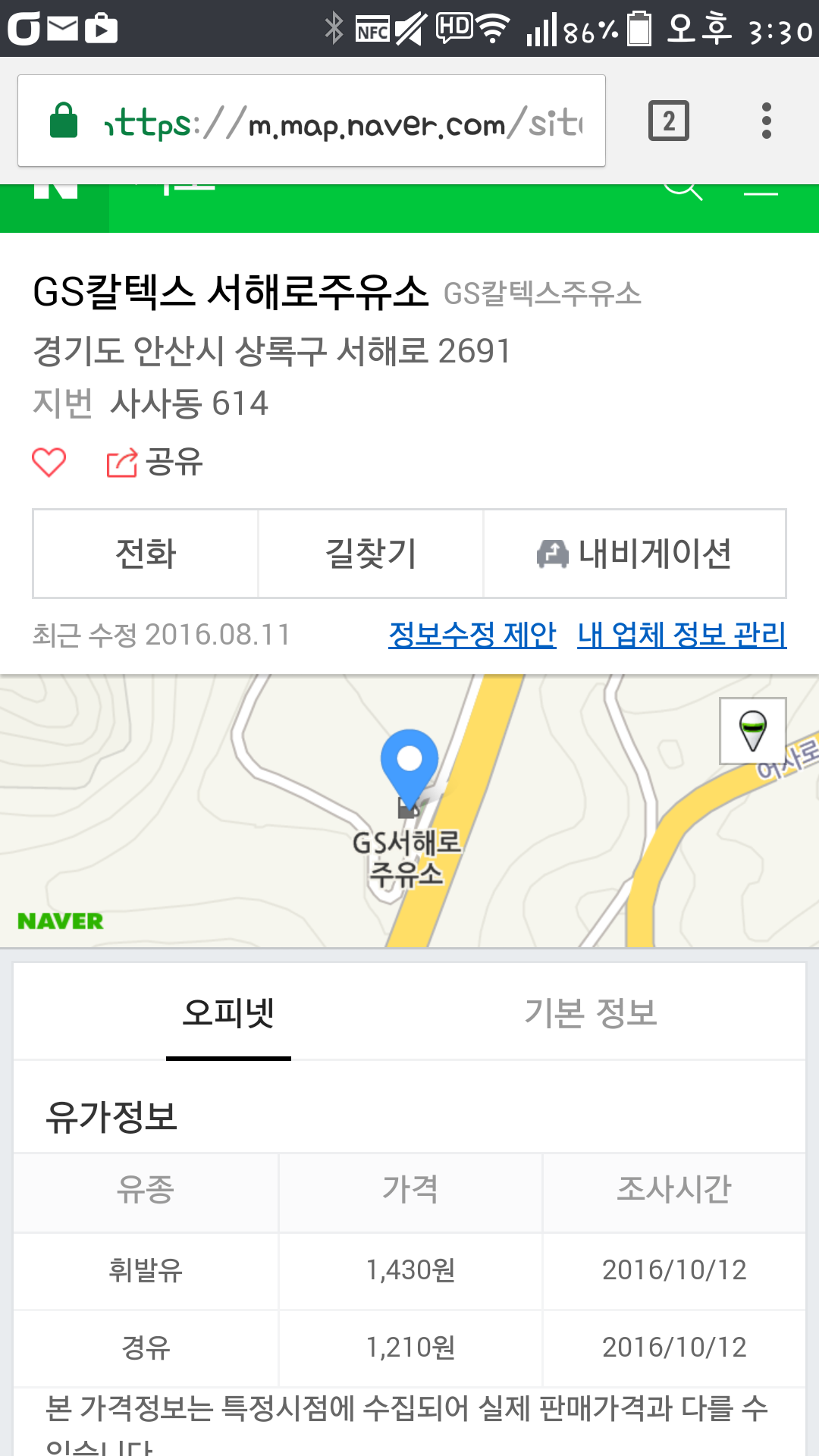Open the browser overflow menu

[x=766, y=121]
